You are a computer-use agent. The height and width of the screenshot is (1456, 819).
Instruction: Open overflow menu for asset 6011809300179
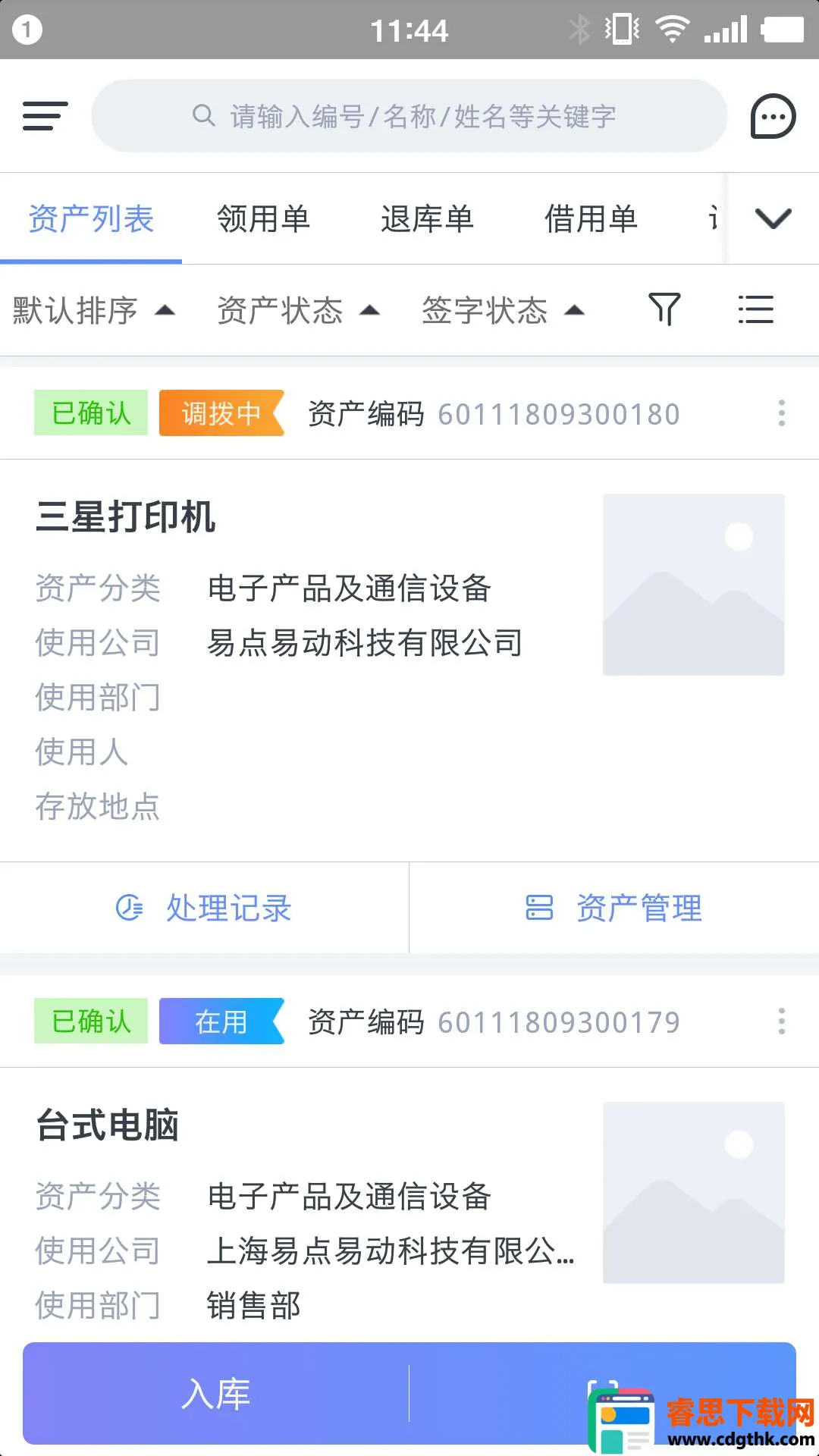pos(781,1021)
